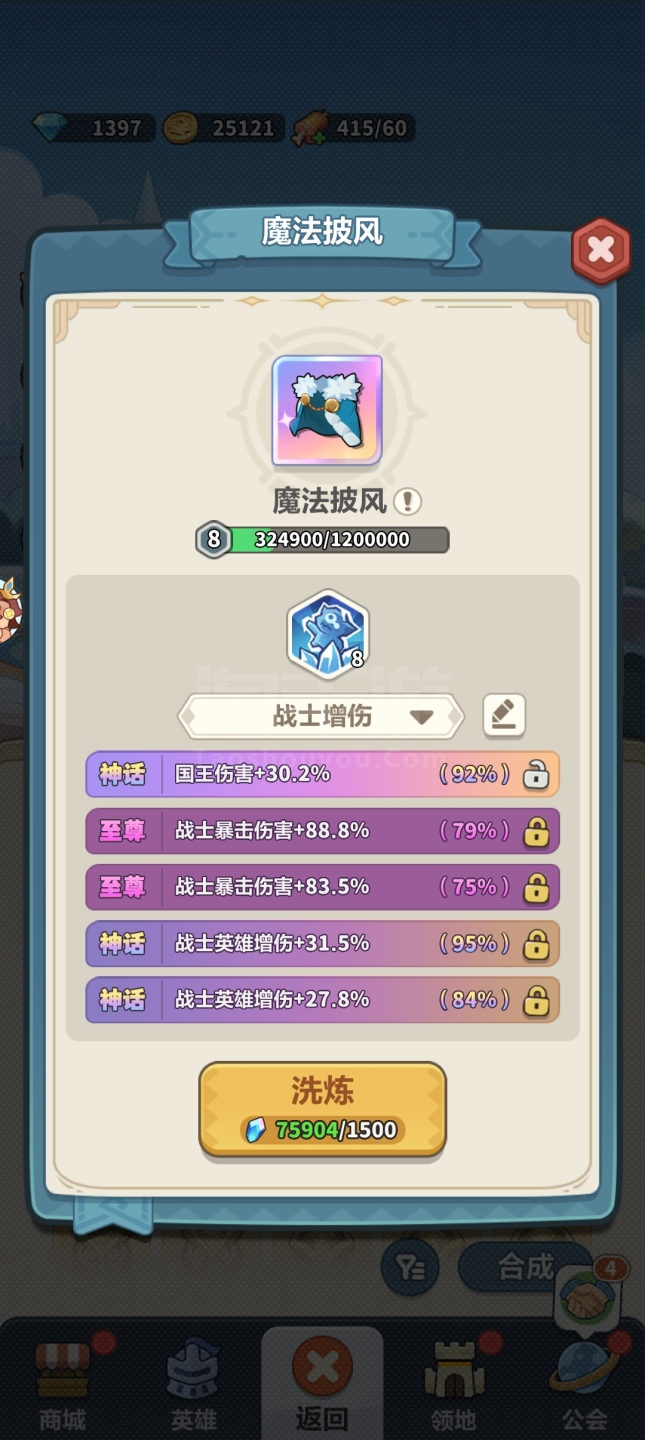Tap the skill gem icon level 8

[x=328, y=635]
